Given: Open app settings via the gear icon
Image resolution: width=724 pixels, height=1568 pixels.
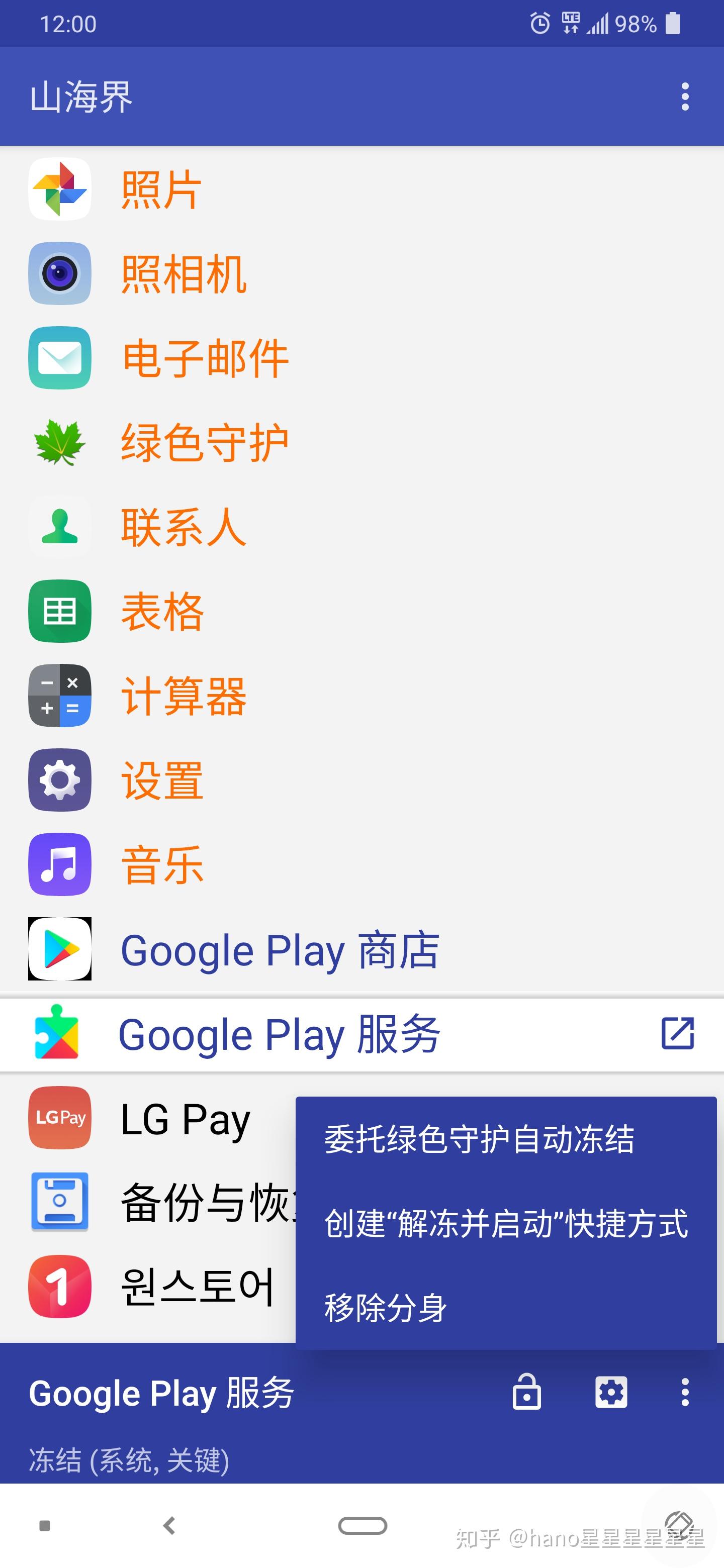Looking at the screenshot, I should tap(611, 1392).
